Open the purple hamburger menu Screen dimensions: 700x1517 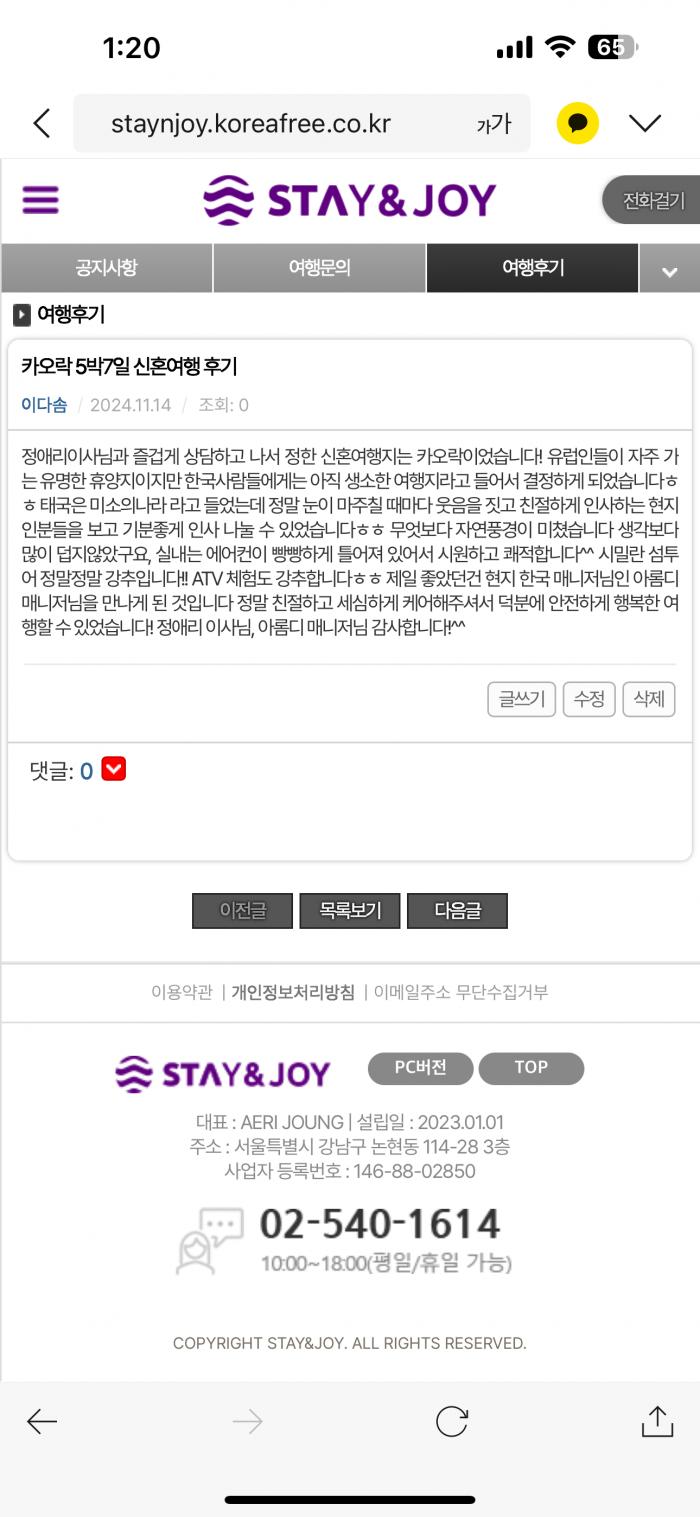tap(41, 200)
